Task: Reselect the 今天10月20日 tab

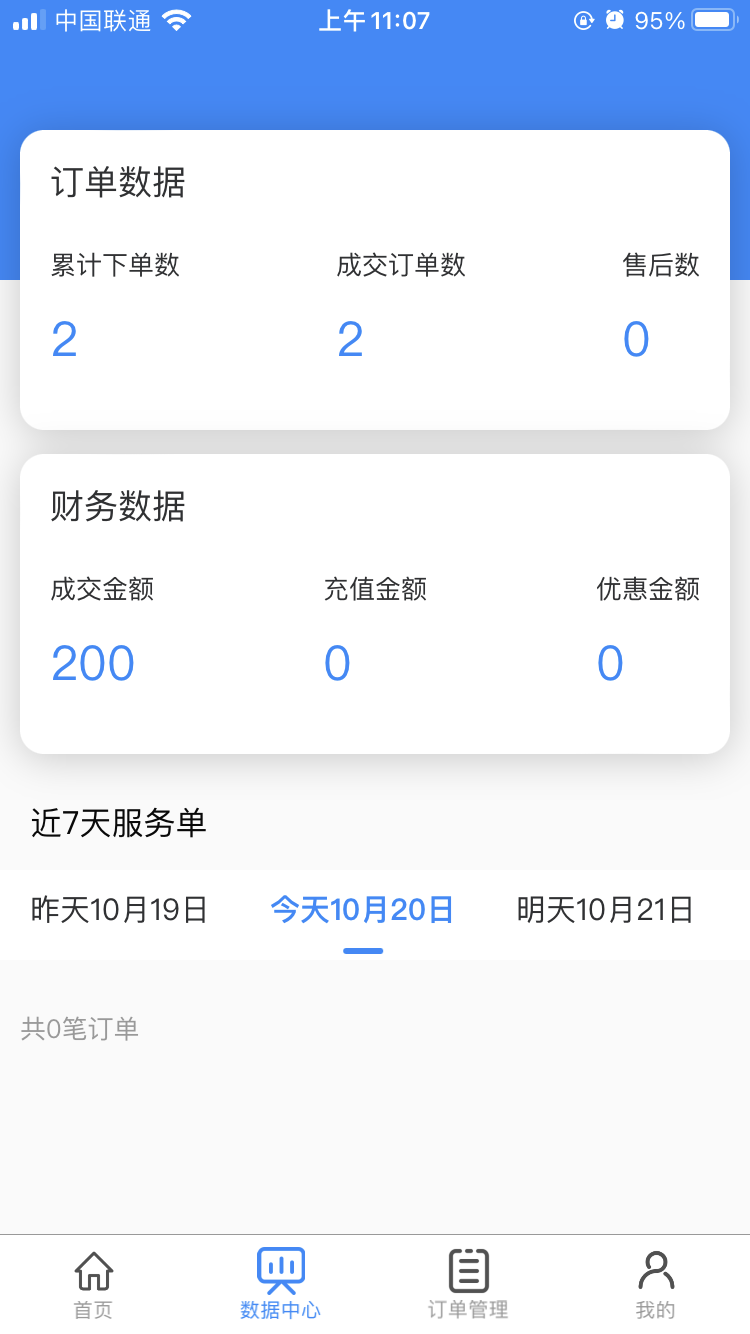Action: pyautogui.click(x=363, y=907)
